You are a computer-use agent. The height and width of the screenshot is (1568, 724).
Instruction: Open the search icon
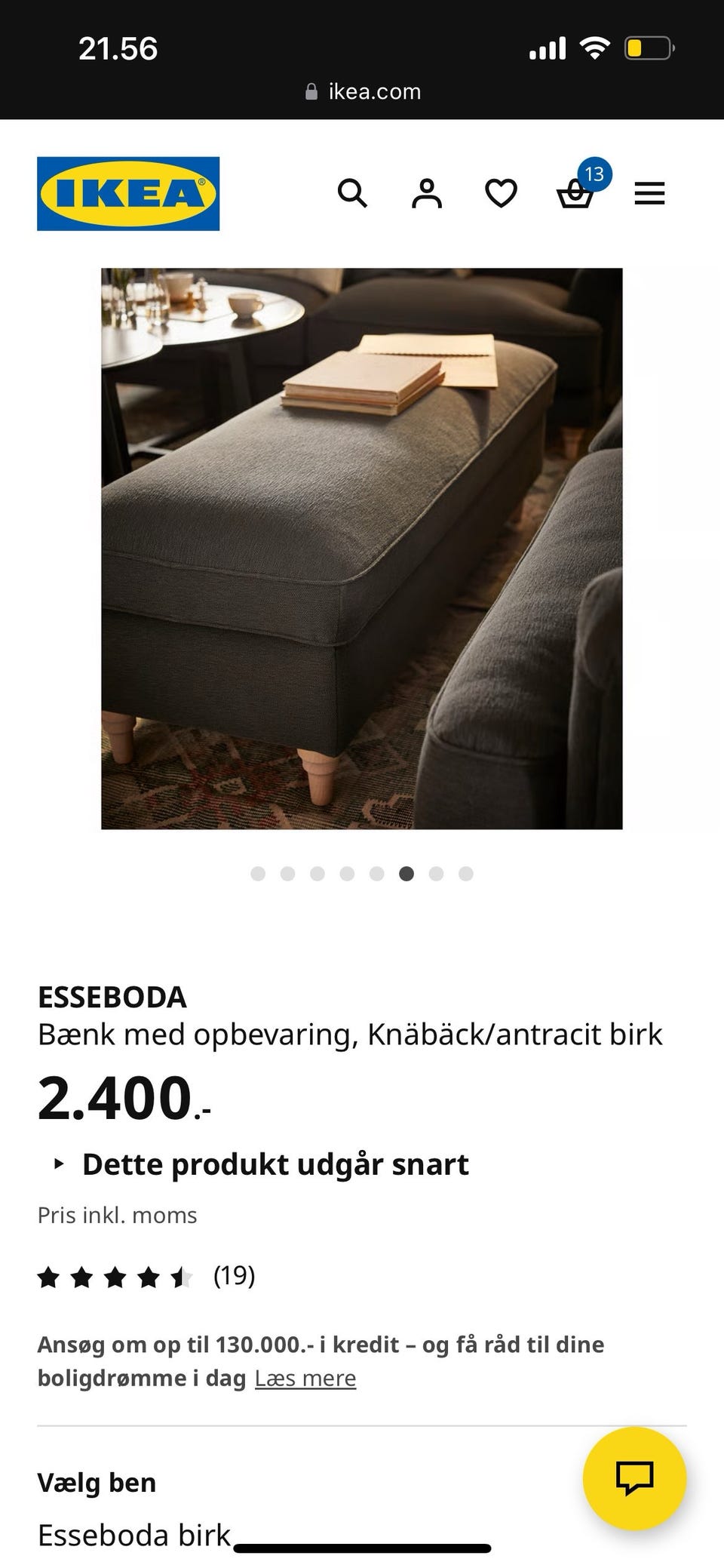click(352, 193)
